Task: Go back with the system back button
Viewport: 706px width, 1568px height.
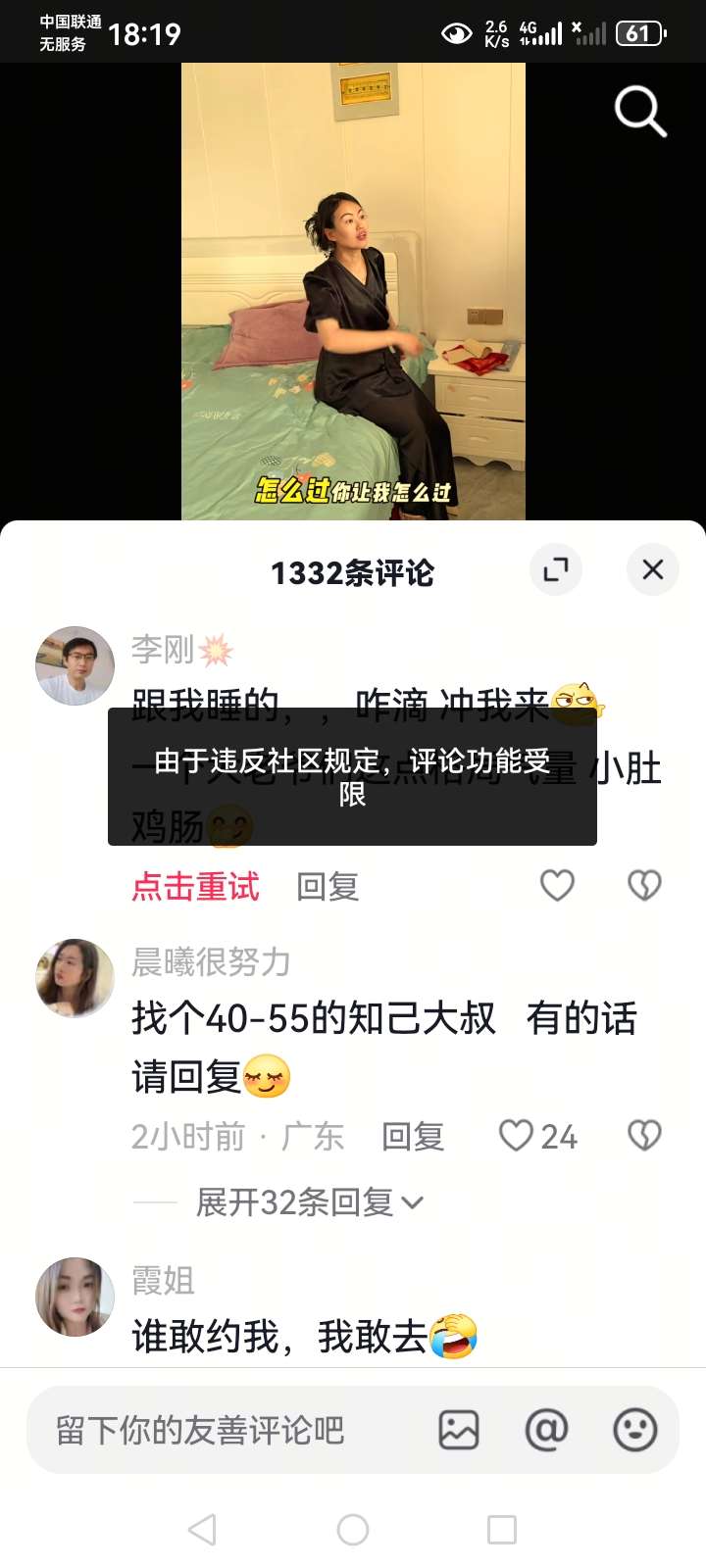Action: (202, 1530)
